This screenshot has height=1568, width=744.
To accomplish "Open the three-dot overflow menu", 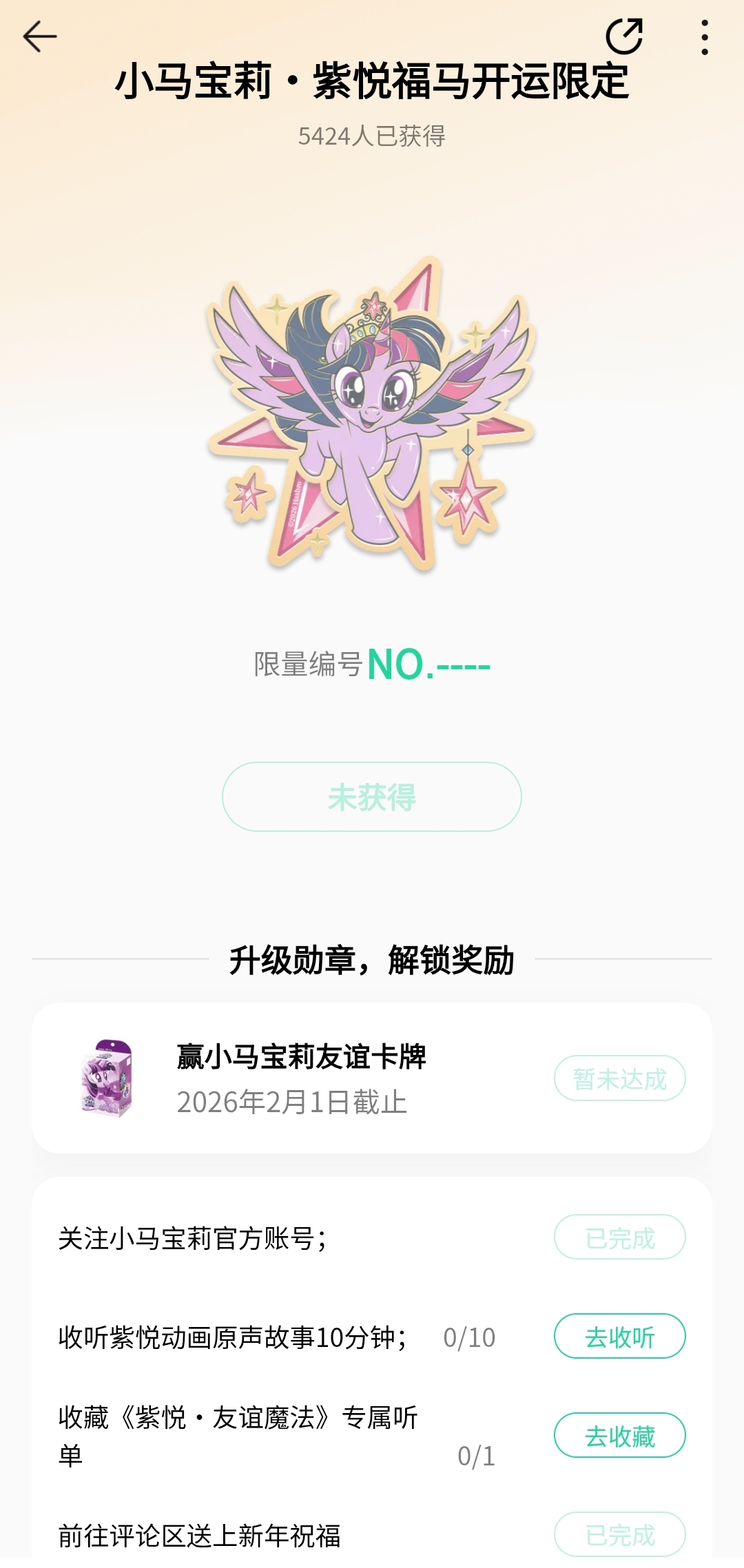I will (704, 37).
